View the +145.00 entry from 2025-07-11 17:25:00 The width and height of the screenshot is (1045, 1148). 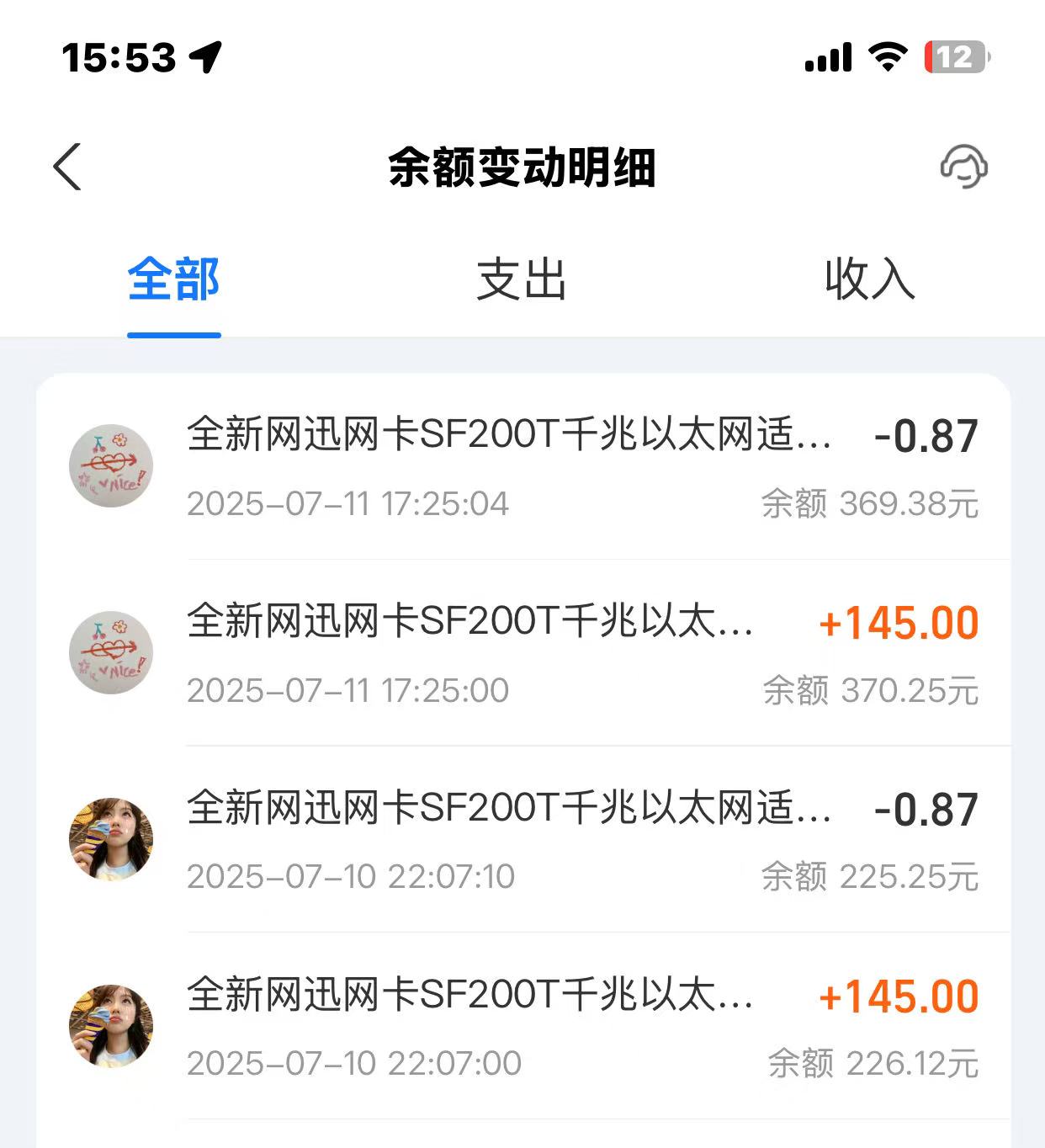[522, 654]
